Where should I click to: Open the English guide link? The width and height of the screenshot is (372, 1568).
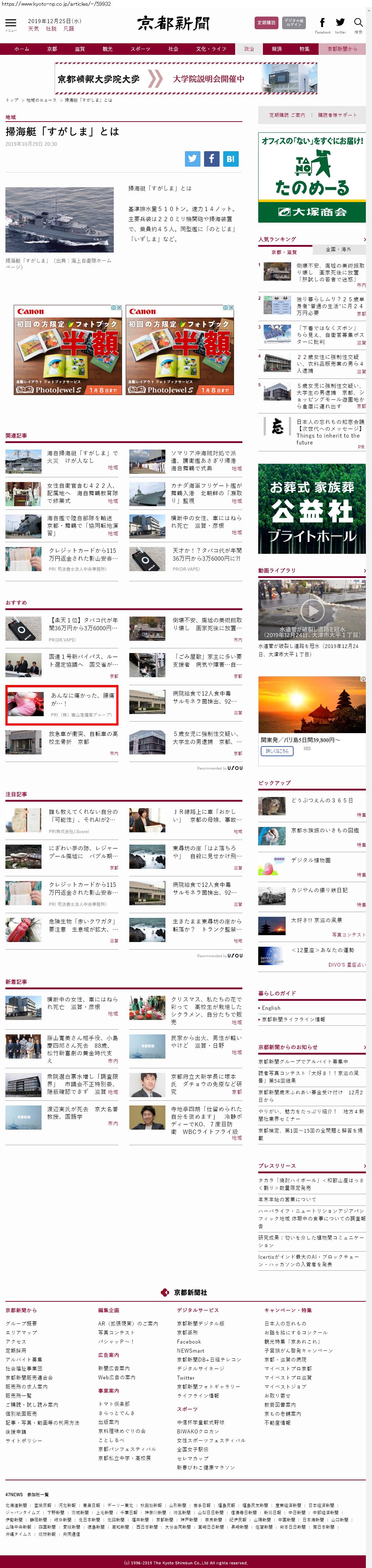(x=271, y=1008)
